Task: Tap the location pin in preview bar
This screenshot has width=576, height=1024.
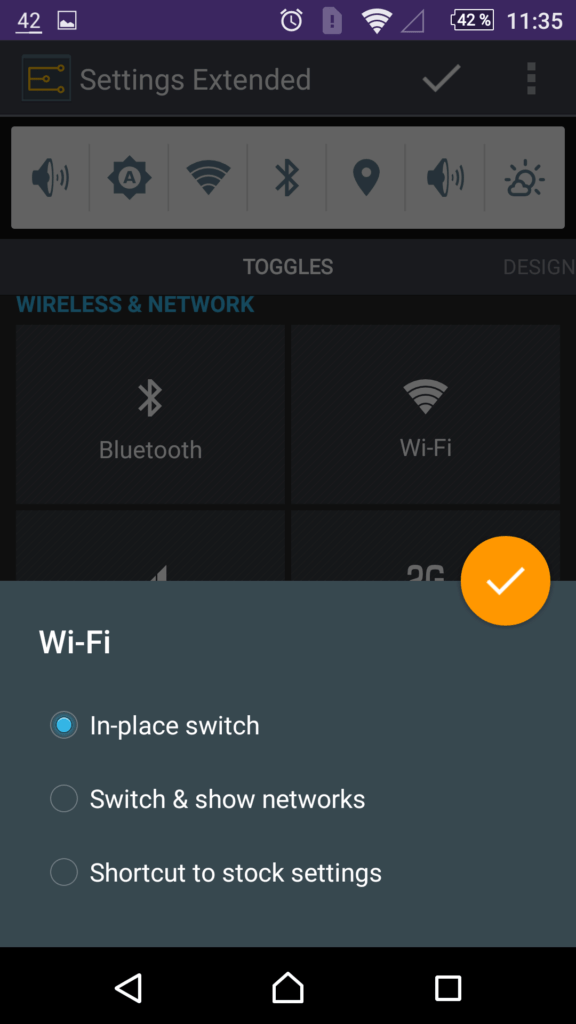Action: (x=366, y=178)
